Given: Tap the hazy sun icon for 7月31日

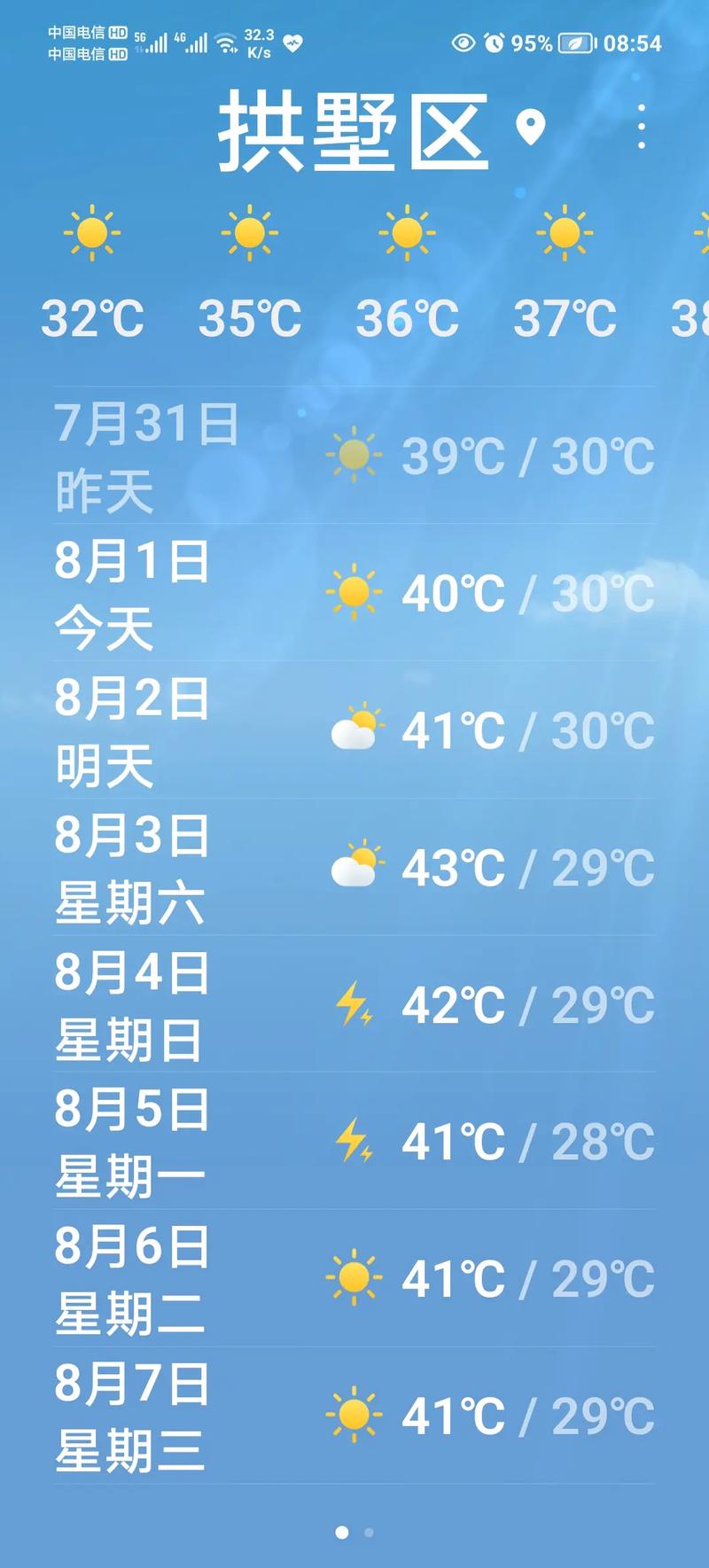Looking at the screenshot, I should pyautogui.click(x=354, y=454).
